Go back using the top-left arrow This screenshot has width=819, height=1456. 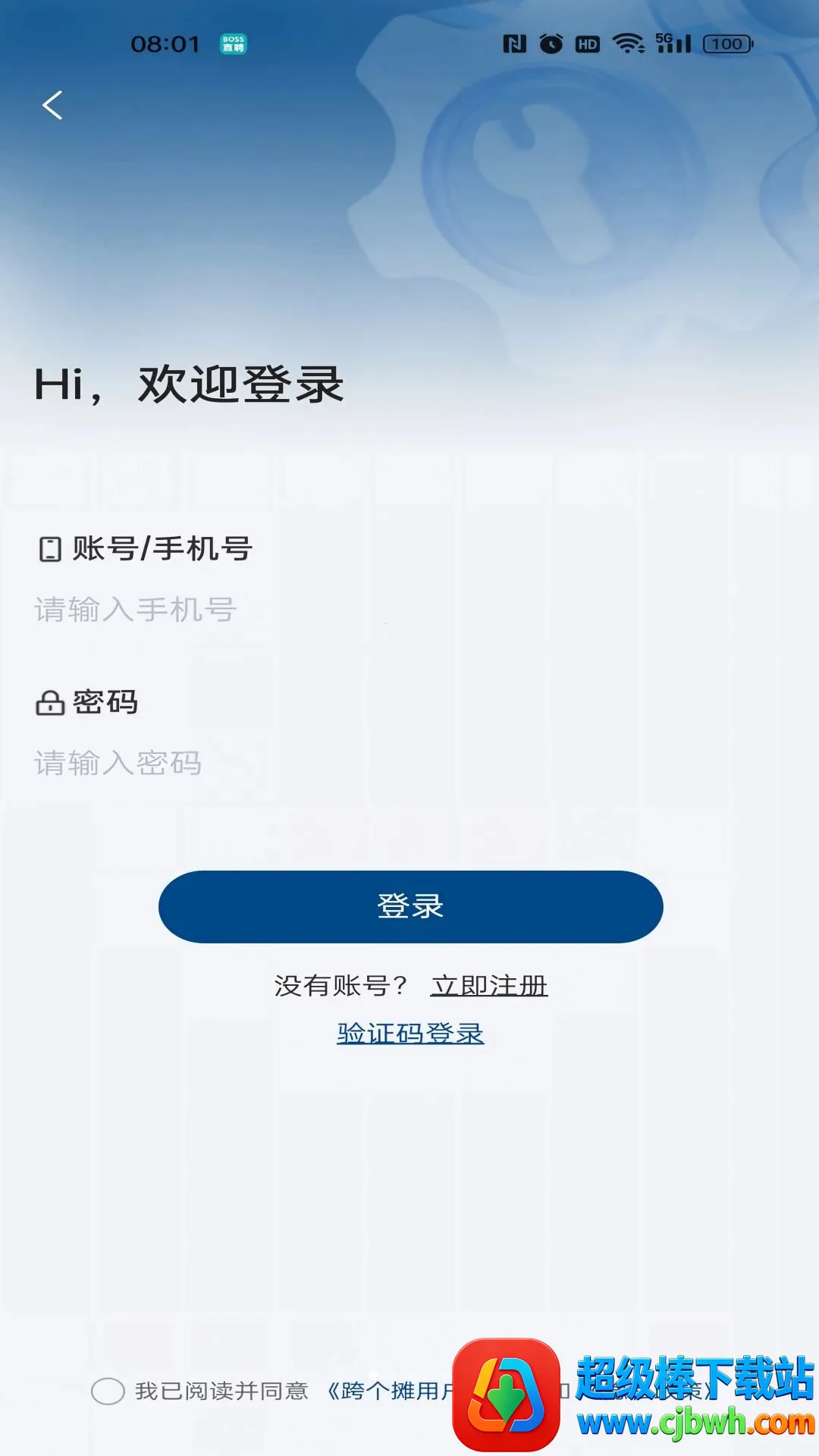click(52, 105)
